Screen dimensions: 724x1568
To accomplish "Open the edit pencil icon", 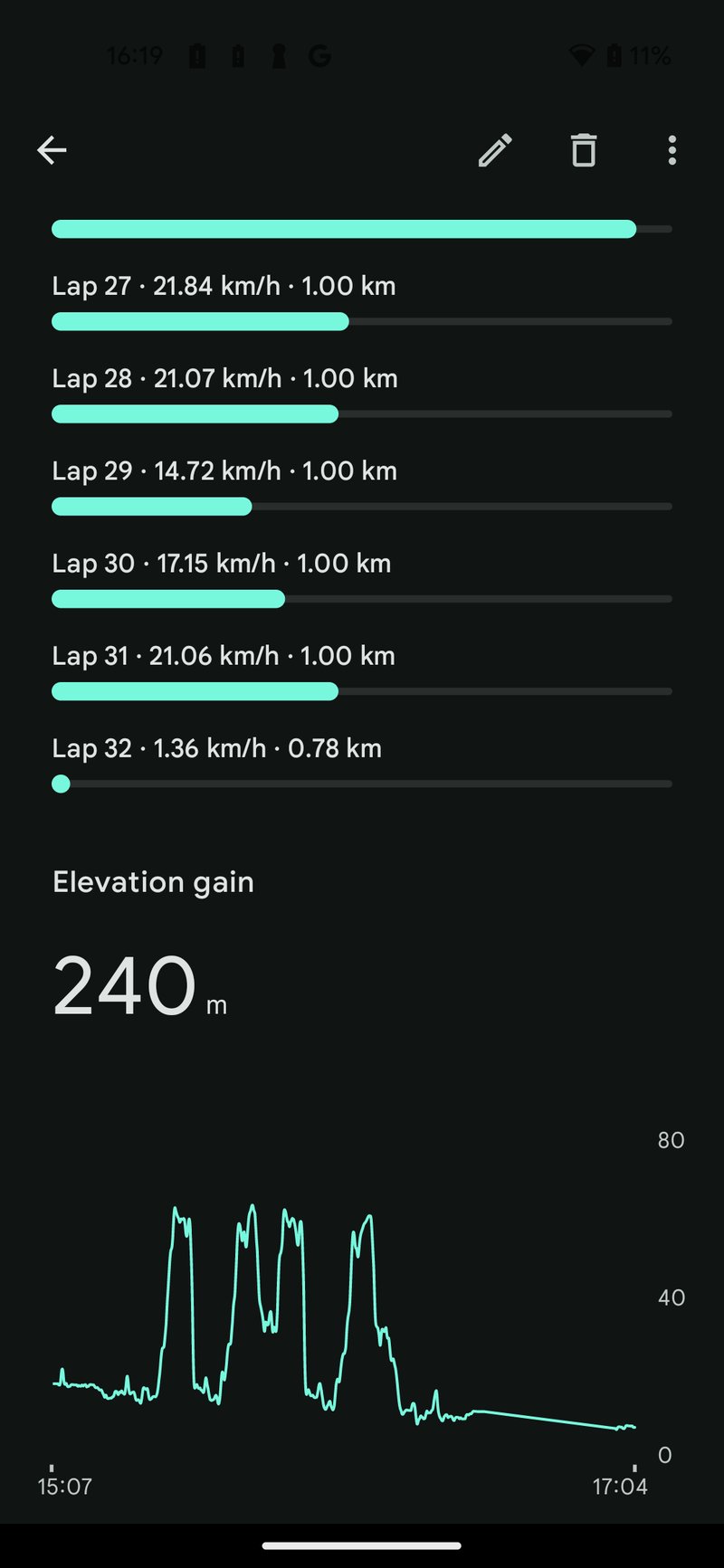I will point(495,150).
